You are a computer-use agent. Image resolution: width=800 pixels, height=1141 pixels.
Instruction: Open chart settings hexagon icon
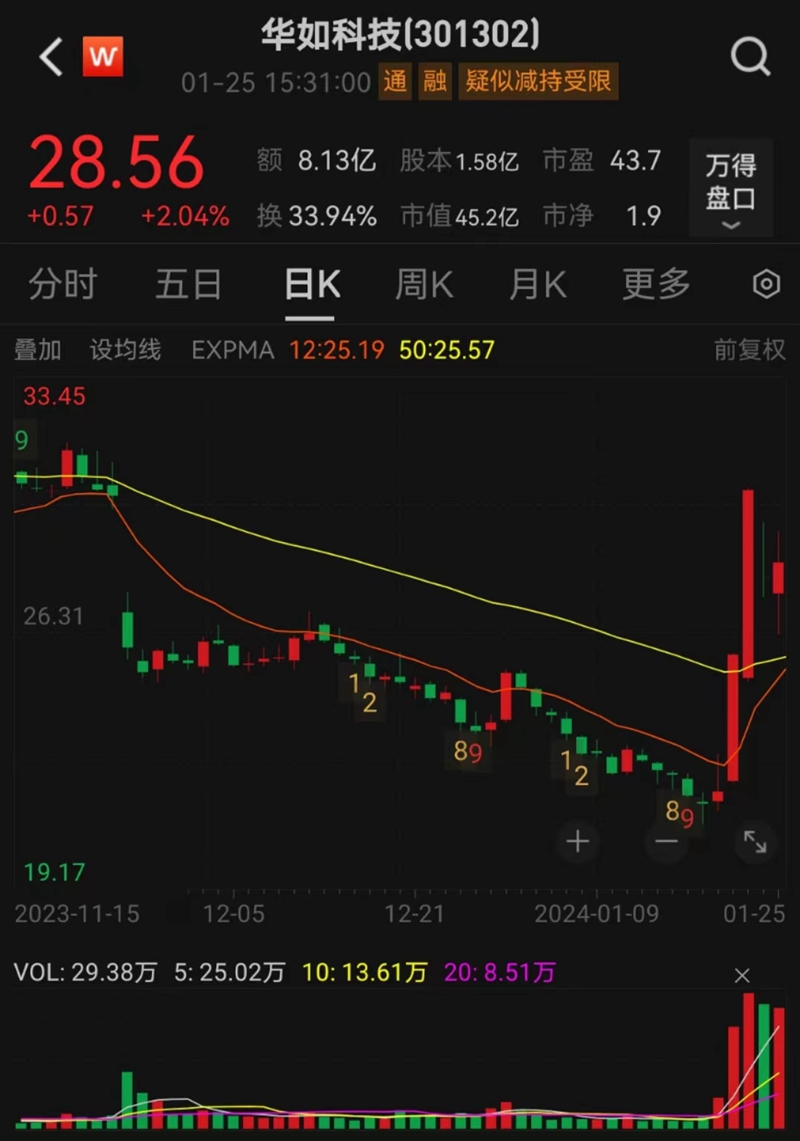pyautogui.click(x=766, y=286)
